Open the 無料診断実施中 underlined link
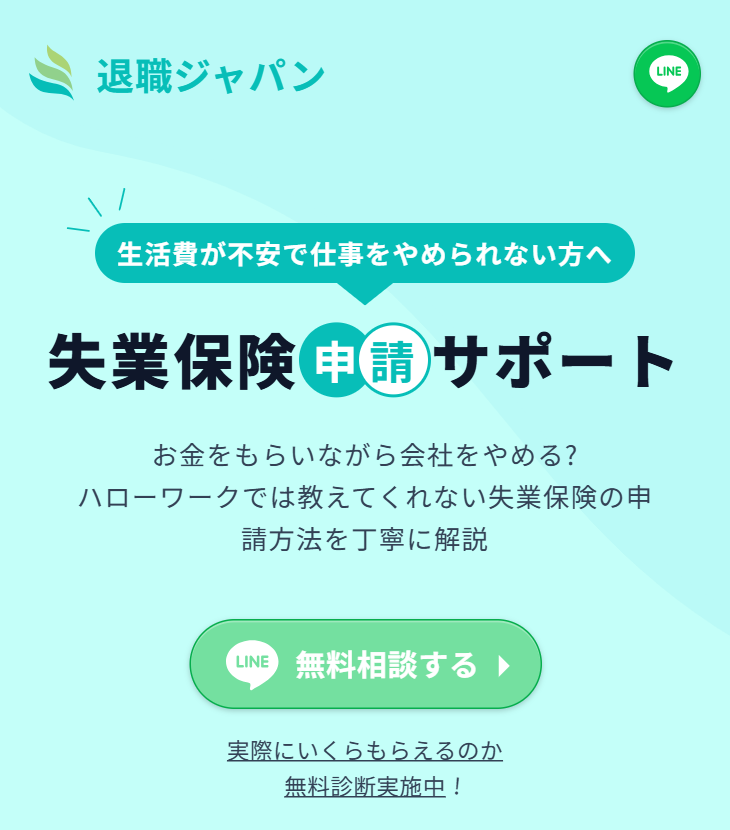 pos(364,786)
